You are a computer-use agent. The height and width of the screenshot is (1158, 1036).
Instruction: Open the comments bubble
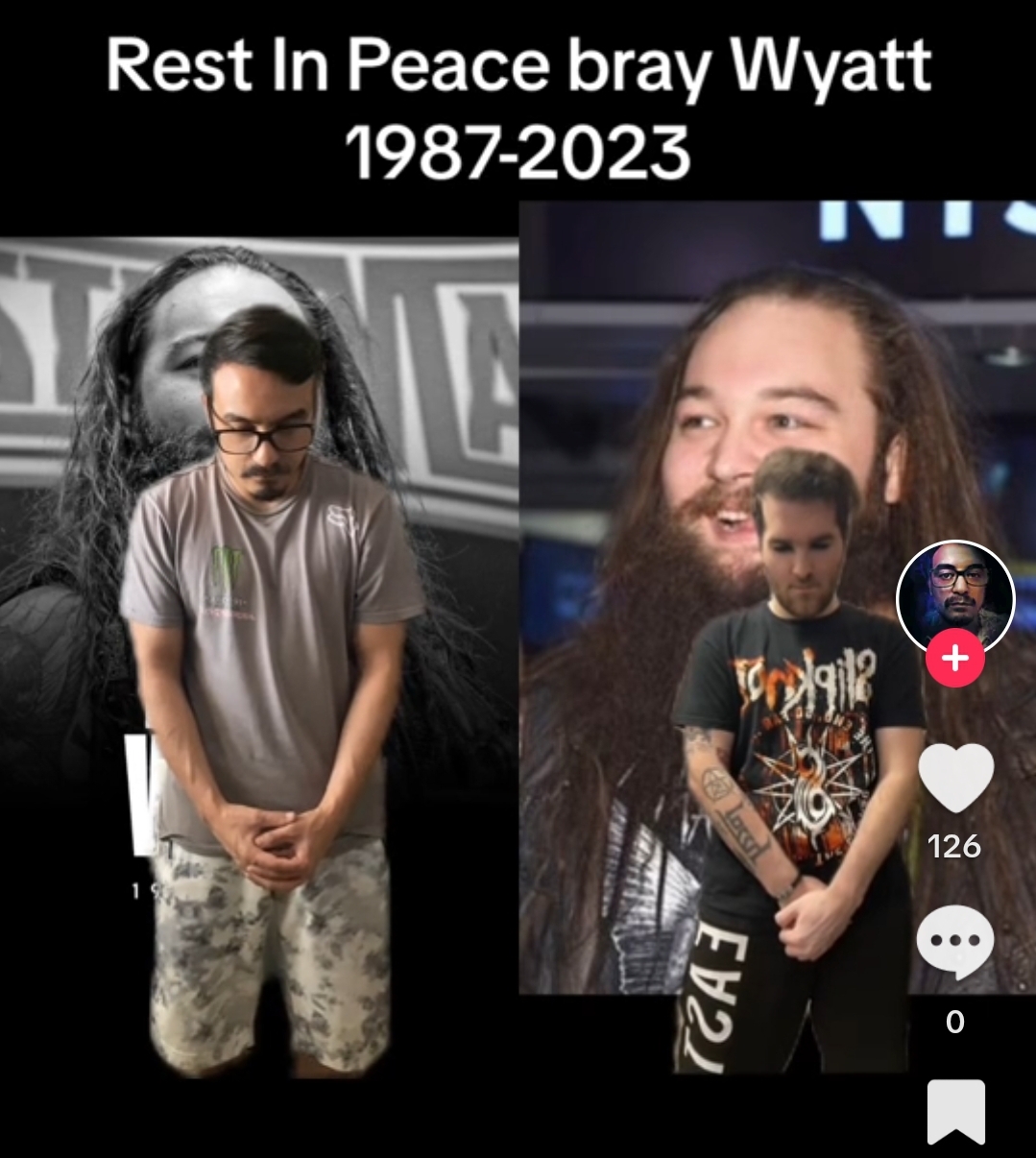tap(954, 944)
